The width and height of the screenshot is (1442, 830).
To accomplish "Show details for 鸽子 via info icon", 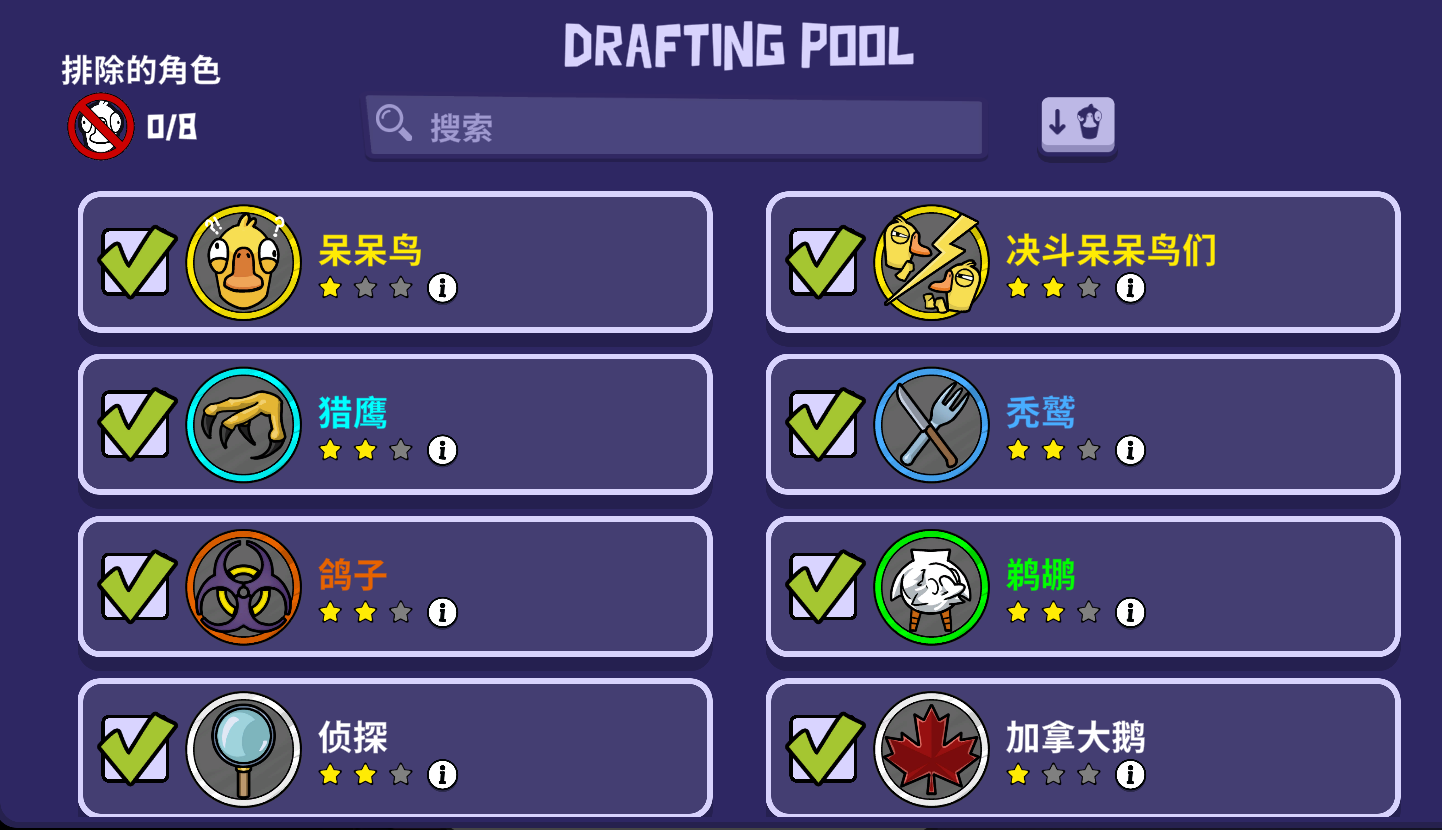I will (x=442, y=612).
